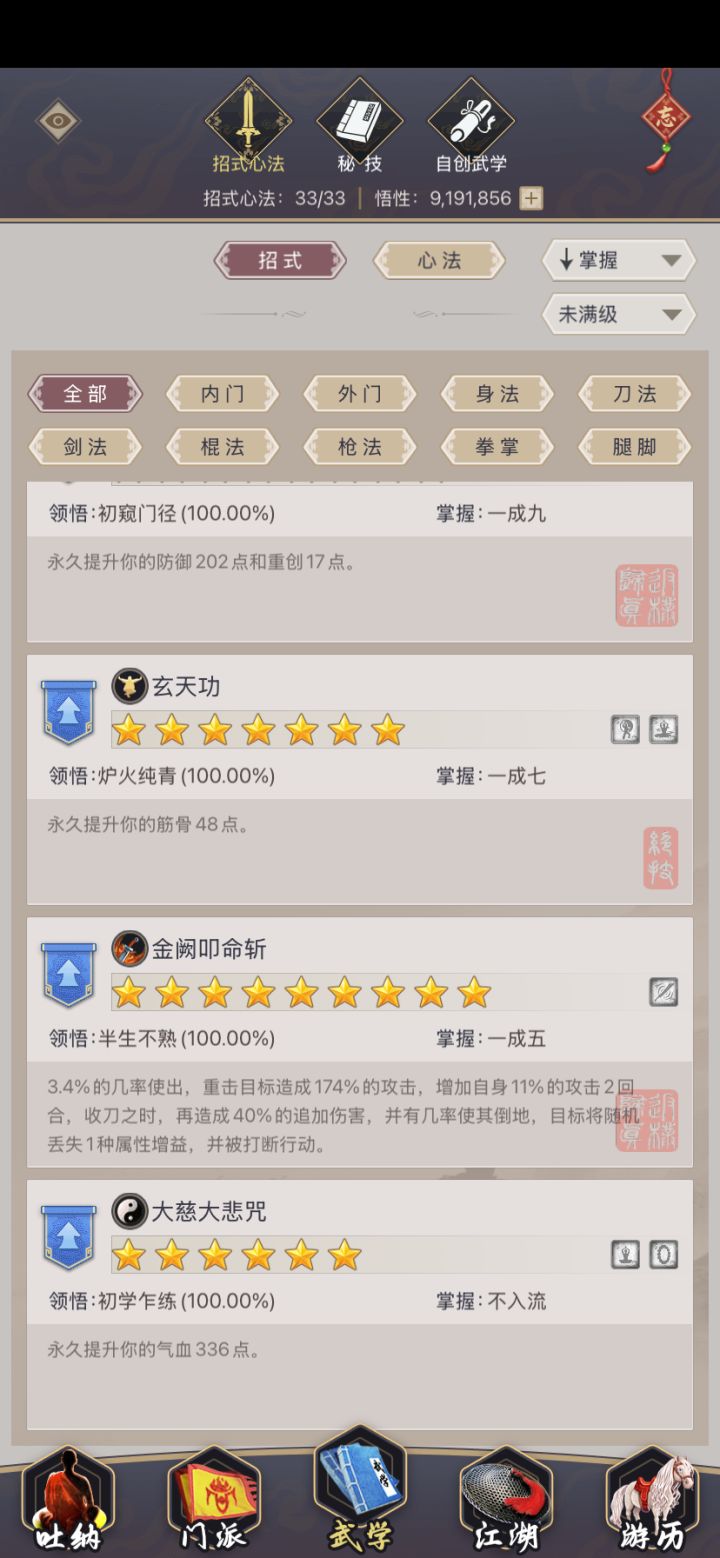Click the seven-star rating row of 玄天功

pos(260,731)
